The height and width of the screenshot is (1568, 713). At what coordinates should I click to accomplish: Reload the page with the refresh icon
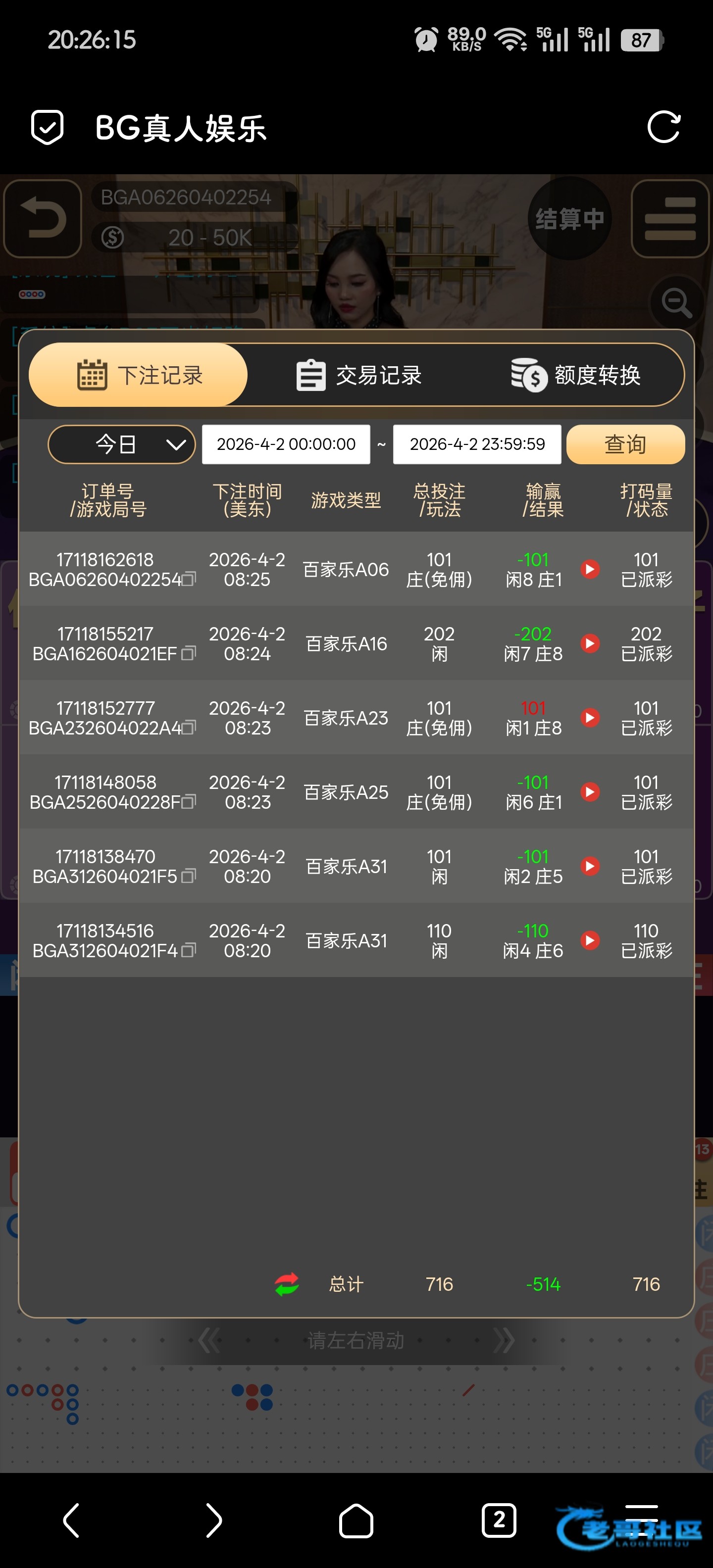click(663, 127)
